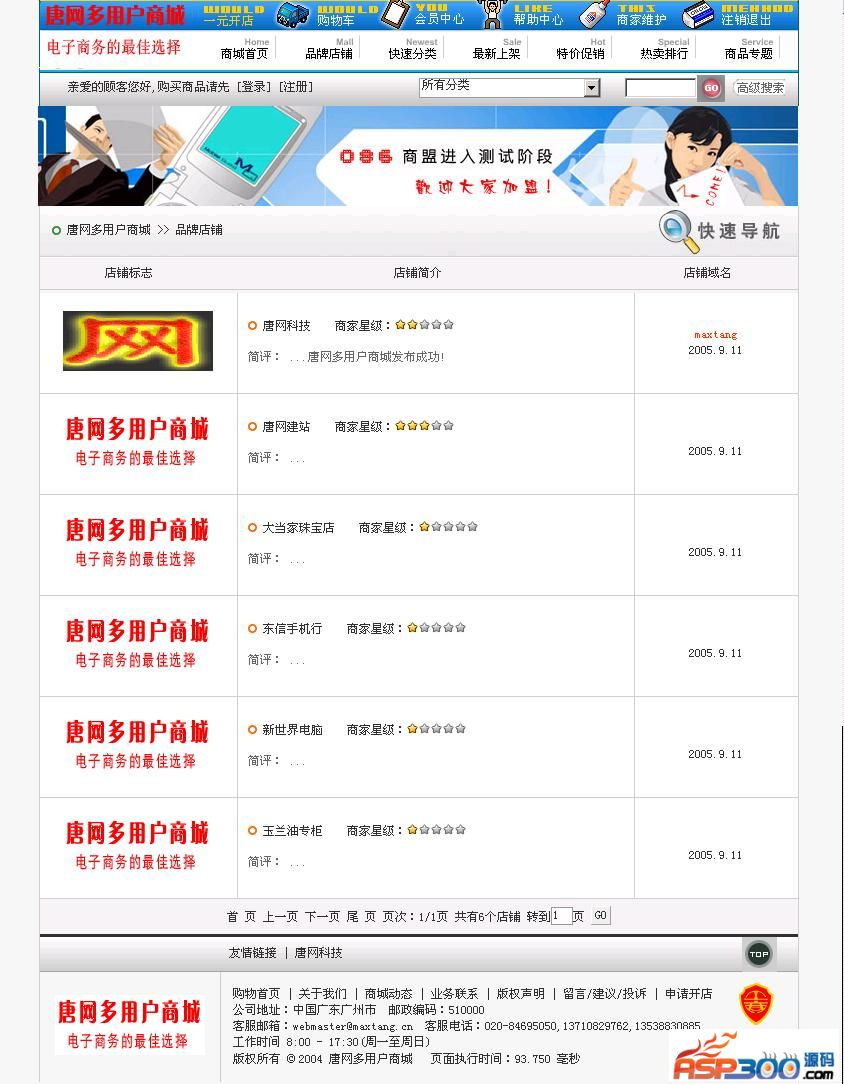Tap the 注册 register link
The height and width of the screenshot is (1084, 844).
tap(295, 87)
